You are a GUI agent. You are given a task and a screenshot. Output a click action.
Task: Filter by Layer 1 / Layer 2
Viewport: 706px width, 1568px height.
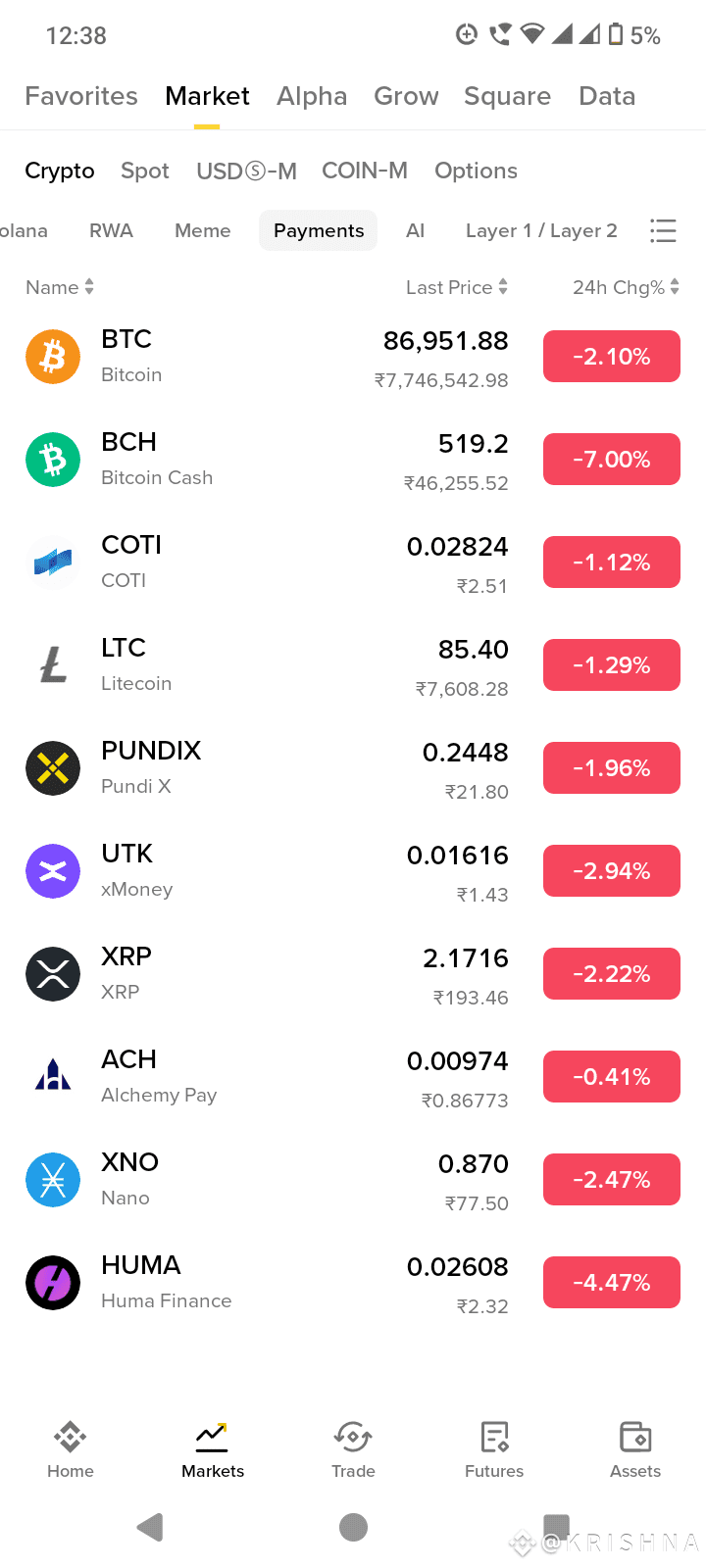541,230
